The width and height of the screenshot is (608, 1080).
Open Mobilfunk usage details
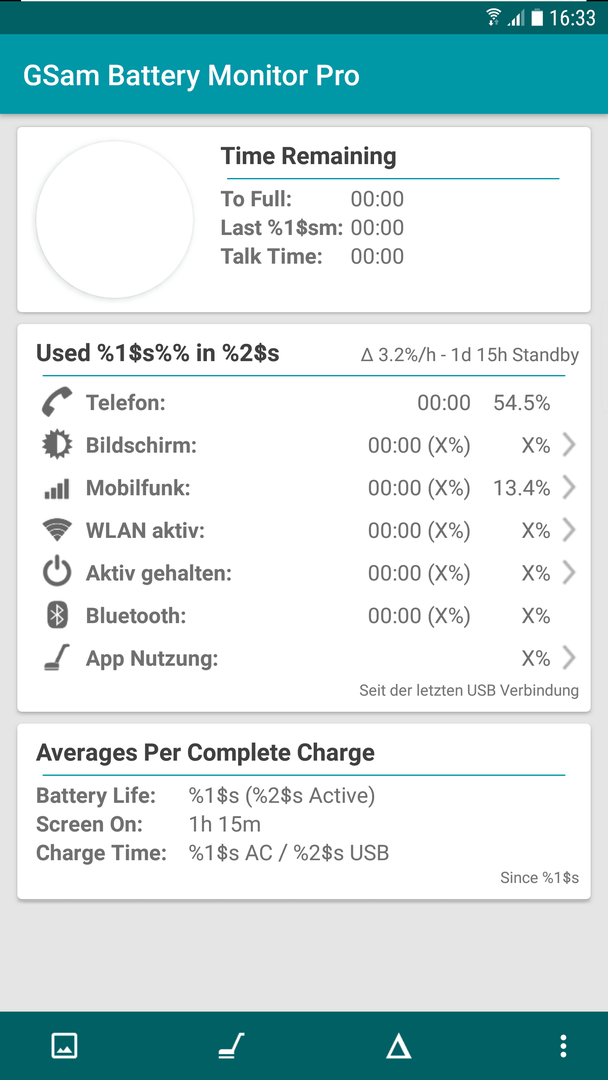point(304,488)
